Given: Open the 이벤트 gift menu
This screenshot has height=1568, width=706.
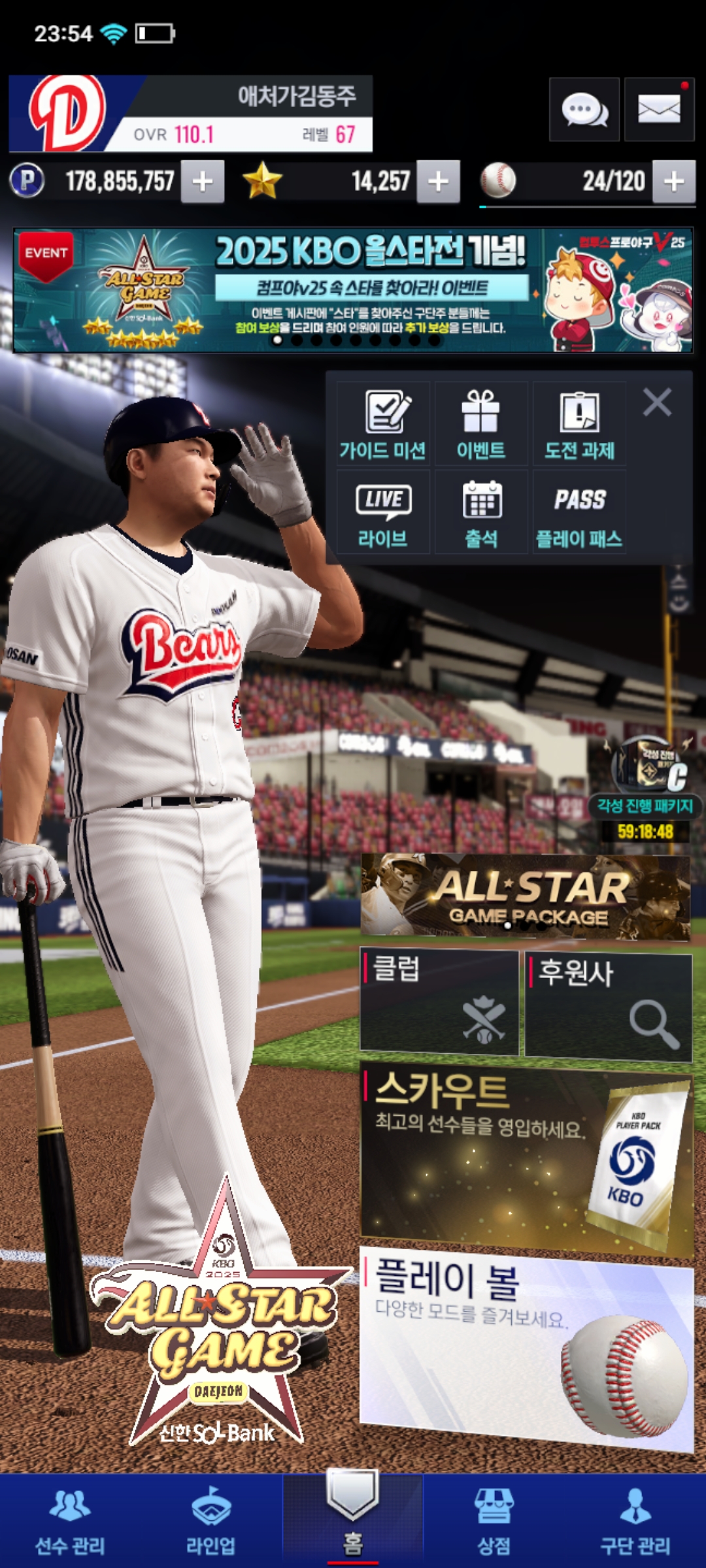Looking at the screenshot, I should click(x=481, y=424).
